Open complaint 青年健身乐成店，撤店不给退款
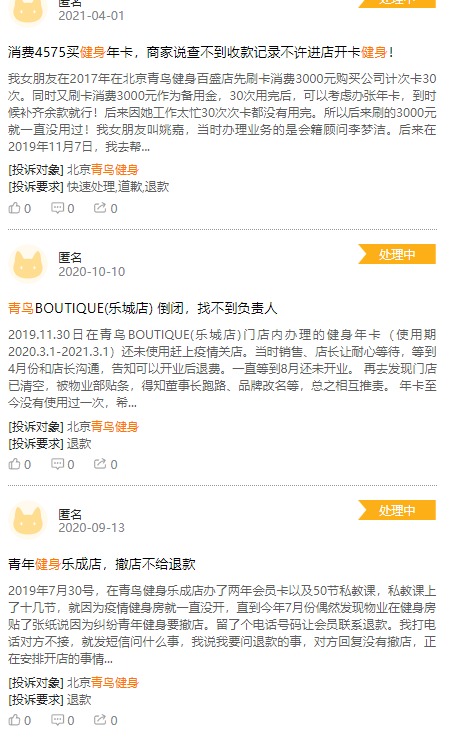This screenshot has width=451, height=737. click(x=101, y=564)
